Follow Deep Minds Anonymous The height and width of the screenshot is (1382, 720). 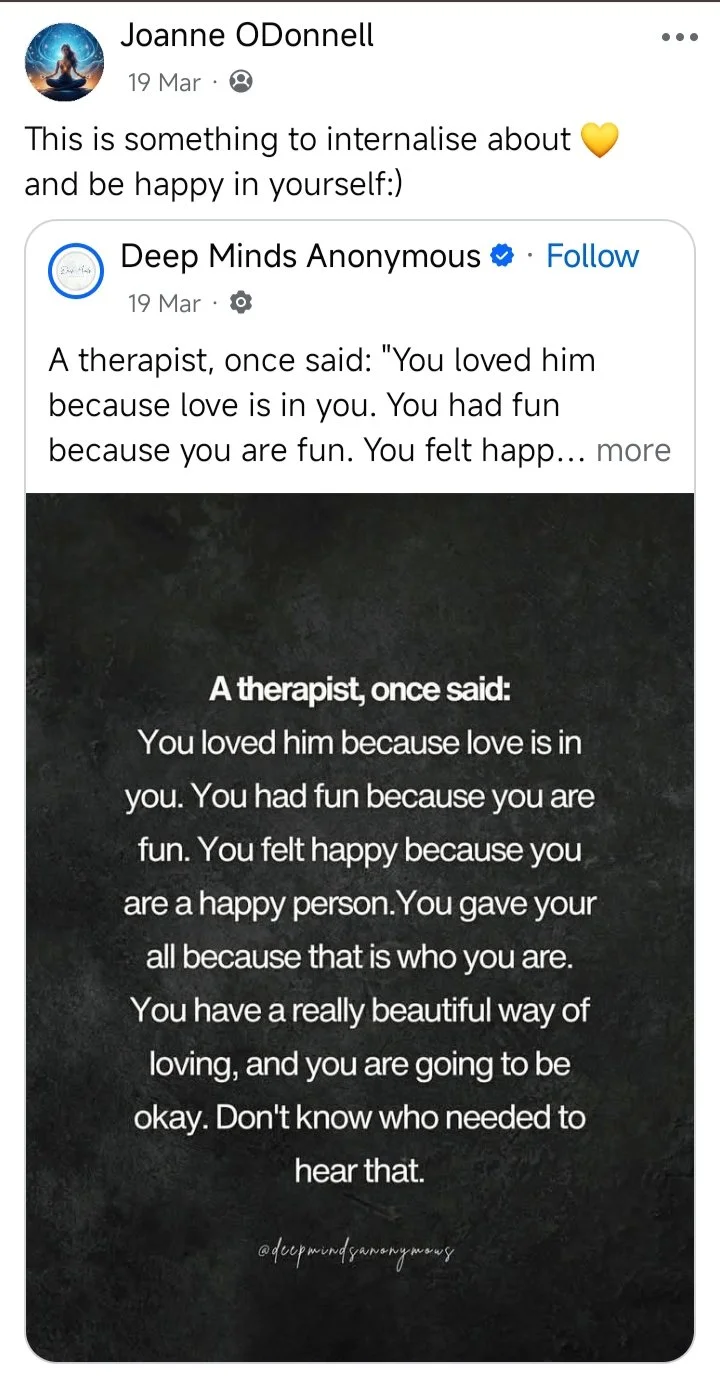tap(592, 256)
